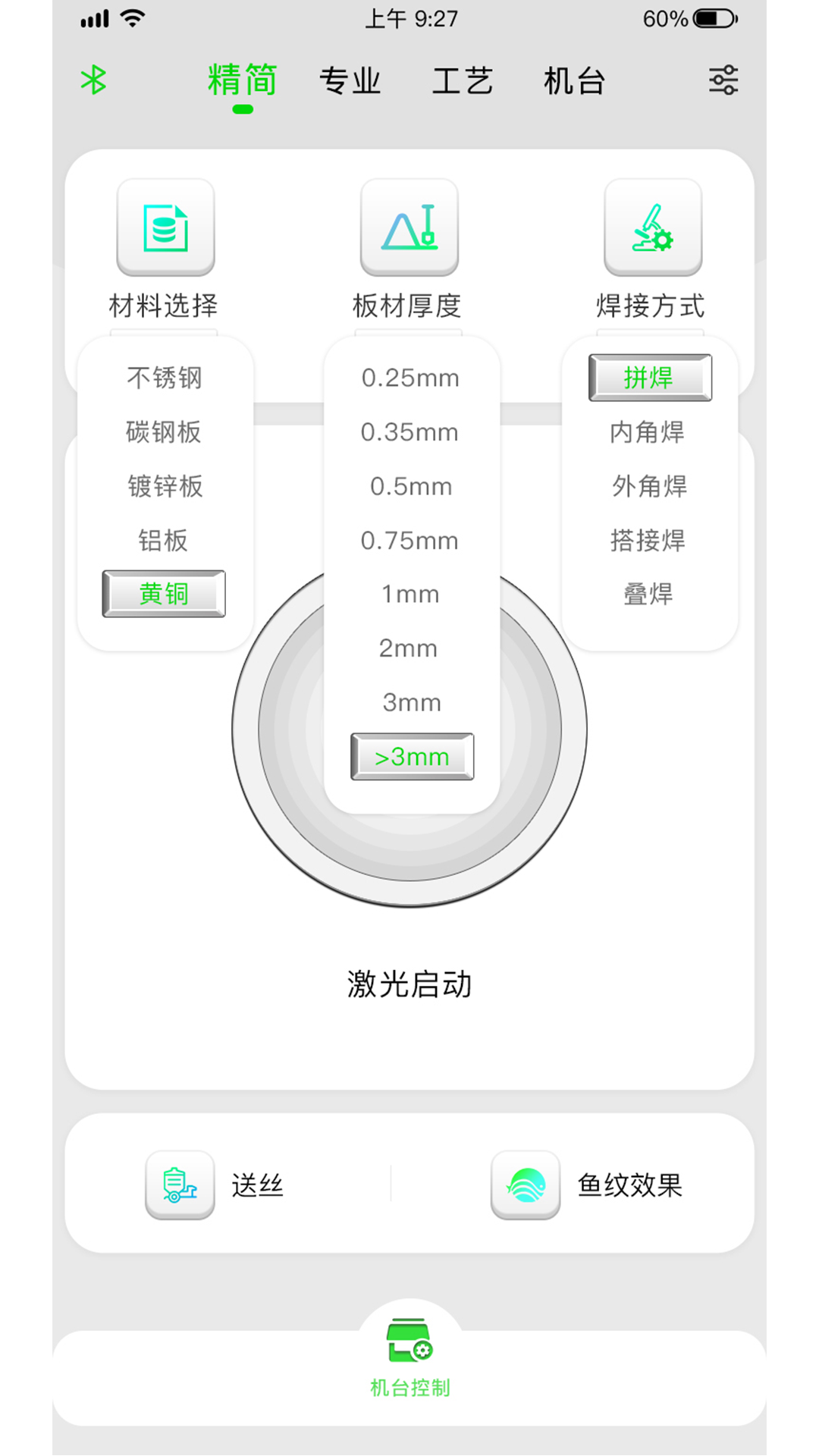Select 不锈钢 as the material
This screenshot has width=819, height=1456.
tap(165, 378)
